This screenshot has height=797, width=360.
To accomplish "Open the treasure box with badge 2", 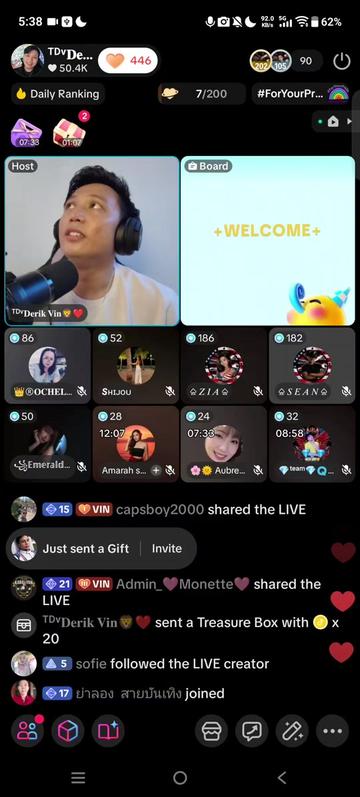I will (x=69, y=131).
